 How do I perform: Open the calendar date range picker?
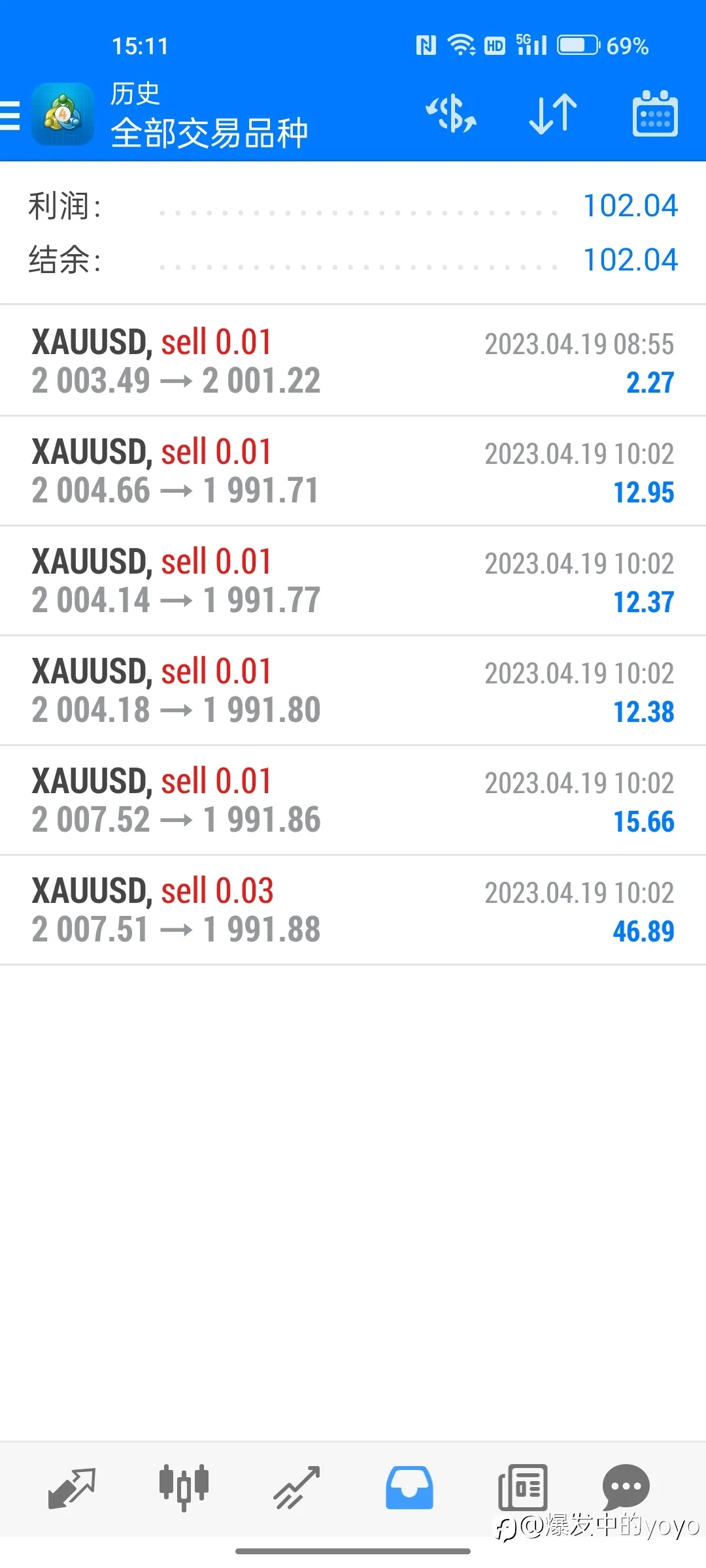pos(655,114)
